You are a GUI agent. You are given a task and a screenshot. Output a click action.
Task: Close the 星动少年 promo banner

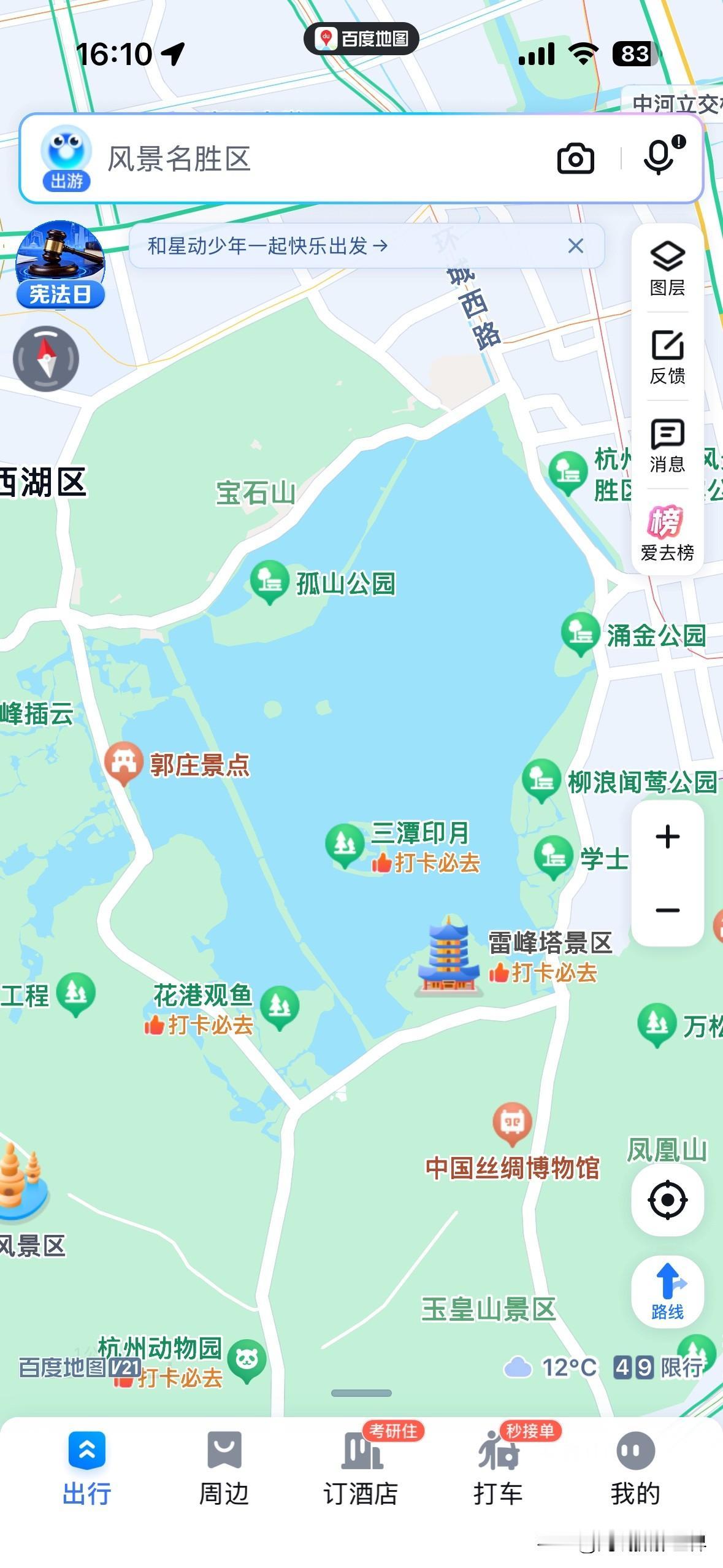click(575, 245)
